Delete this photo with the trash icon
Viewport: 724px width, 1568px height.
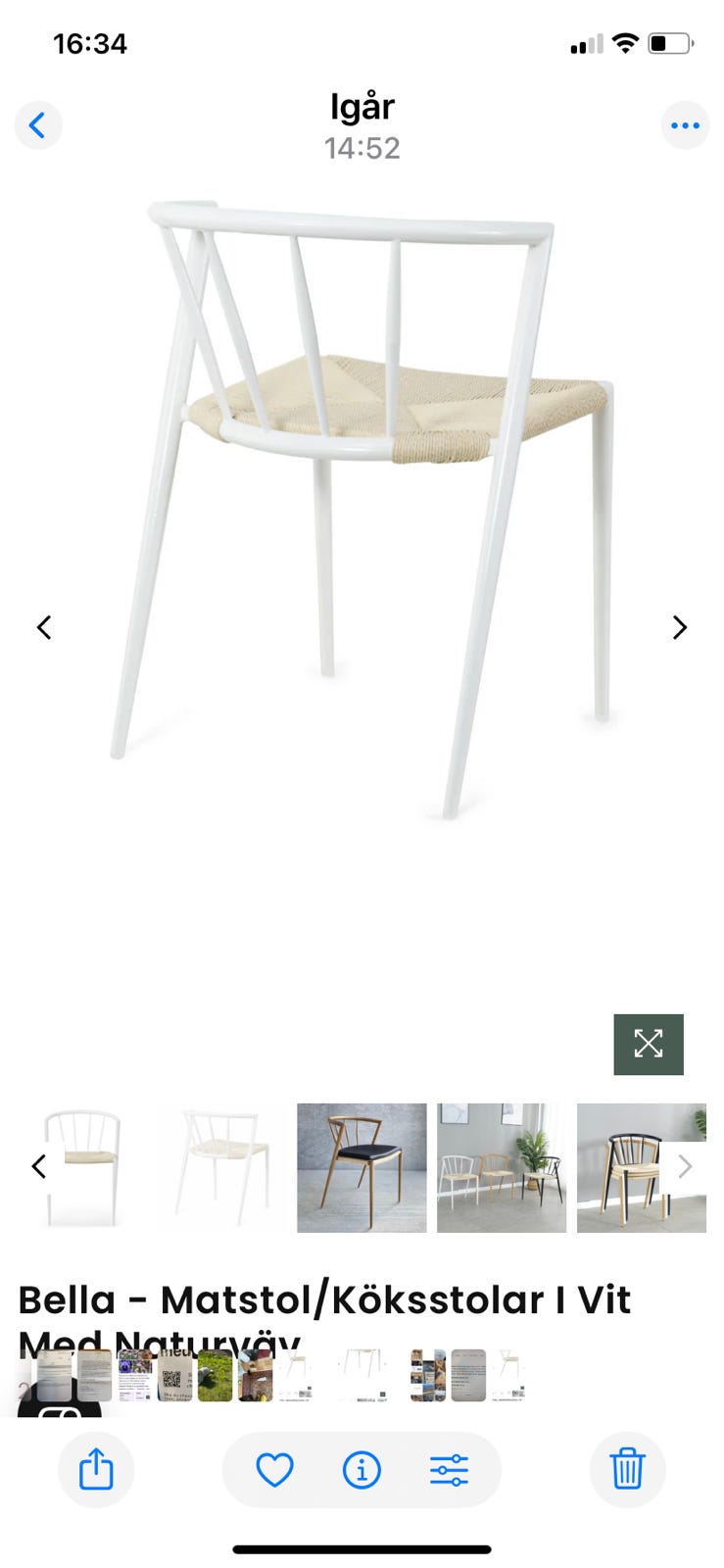point(627,1469)
